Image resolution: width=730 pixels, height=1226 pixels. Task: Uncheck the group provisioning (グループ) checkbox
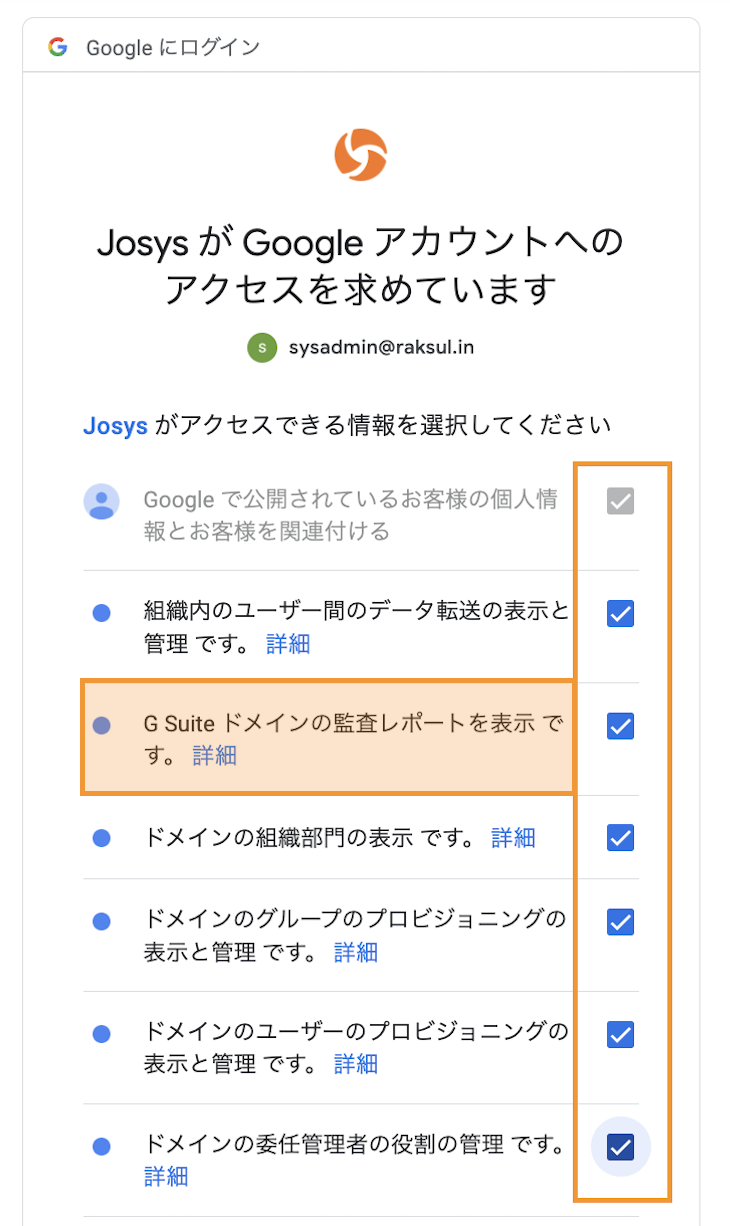coord(620,921)
